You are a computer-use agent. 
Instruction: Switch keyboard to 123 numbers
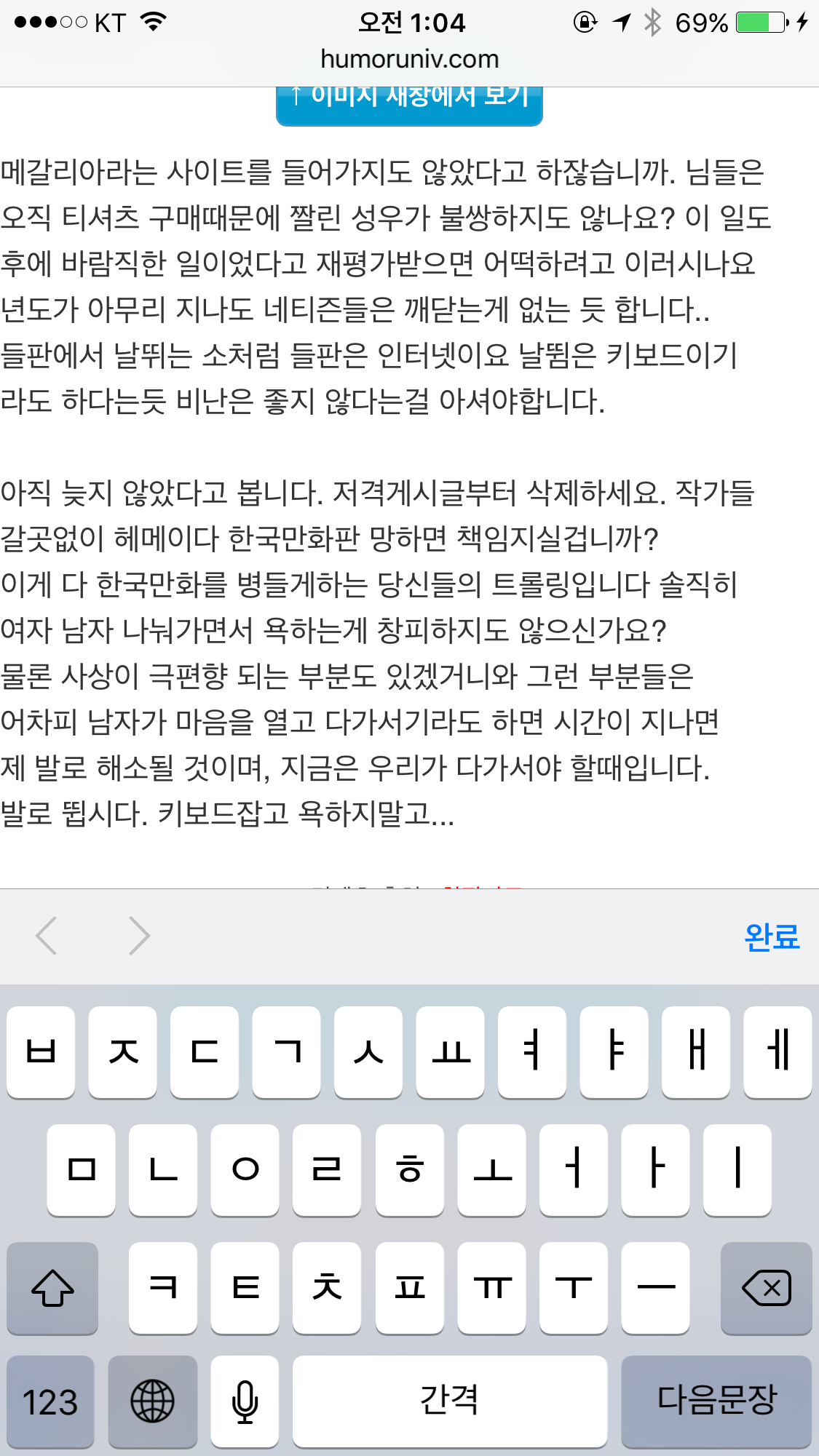[50, 1401]
